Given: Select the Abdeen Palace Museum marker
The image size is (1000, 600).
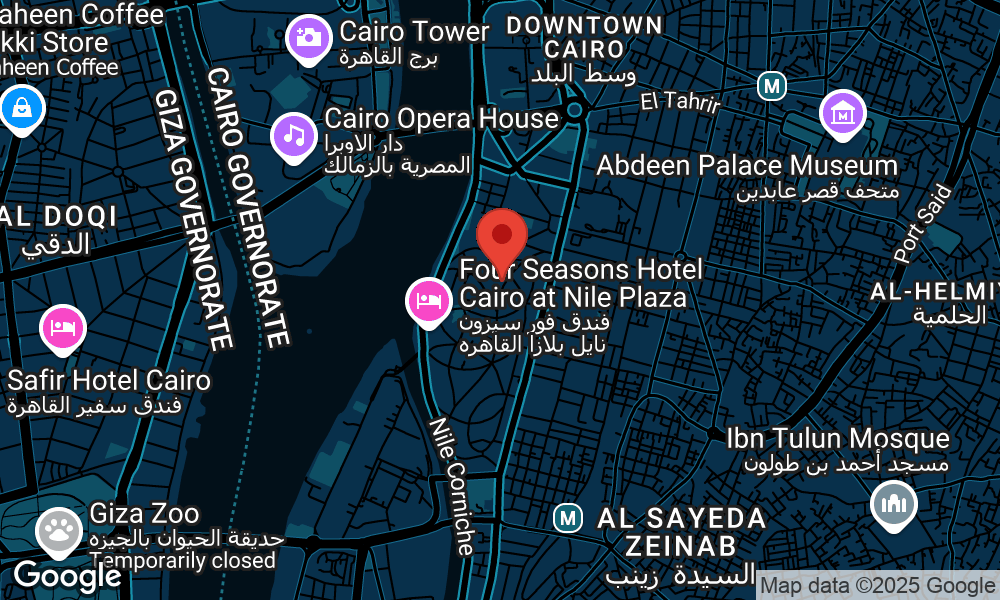Looking at the screenshot, I should coord(844,112).
